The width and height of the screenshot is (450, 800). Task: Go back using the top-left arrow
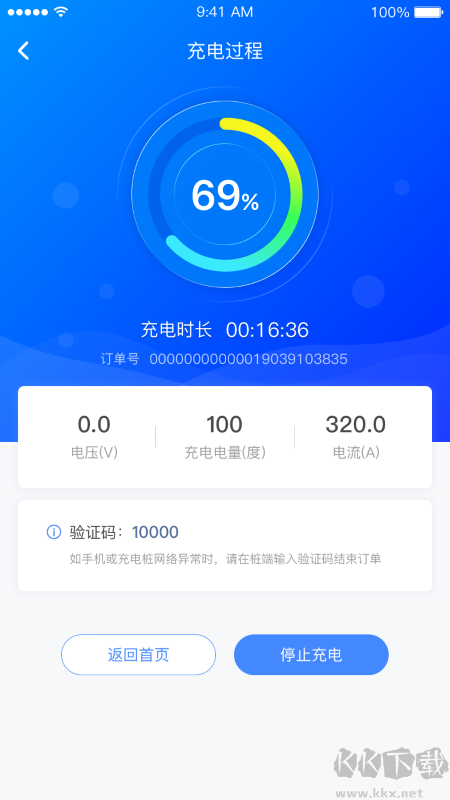(x=23, y=51)
